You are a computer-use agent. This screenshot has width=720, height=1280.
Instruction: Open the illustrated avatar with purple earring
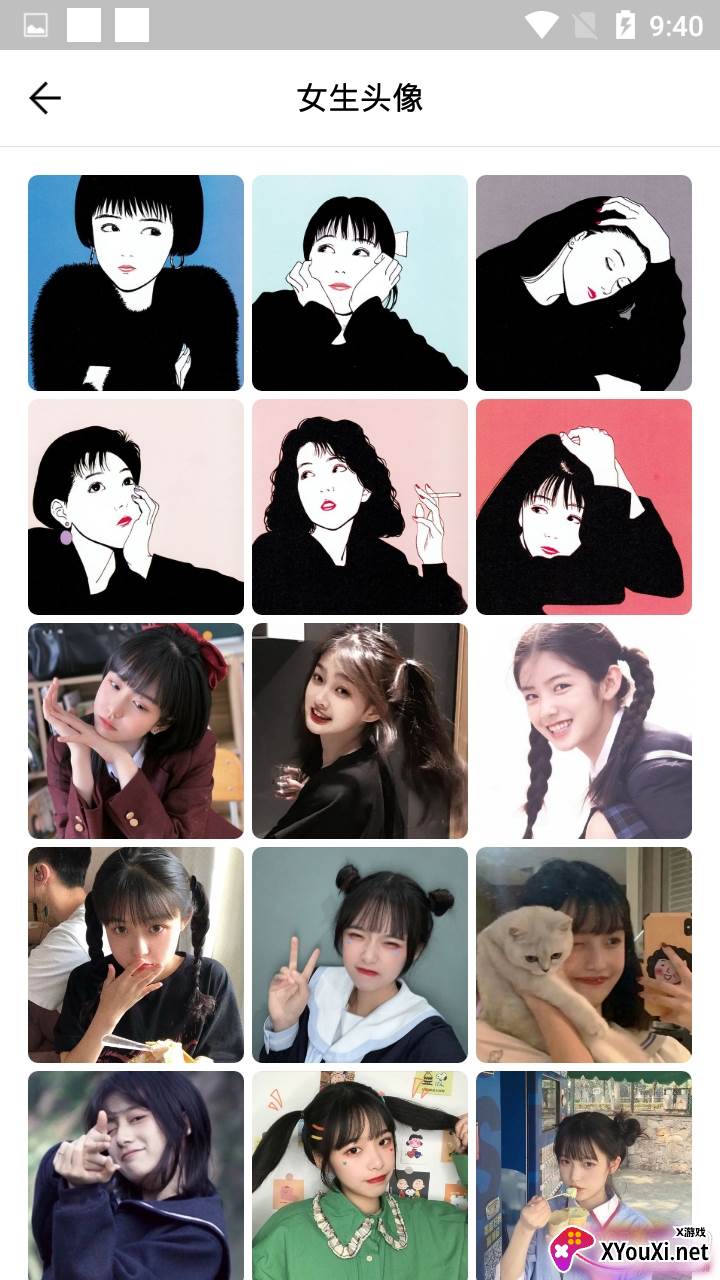click(136, 507)
